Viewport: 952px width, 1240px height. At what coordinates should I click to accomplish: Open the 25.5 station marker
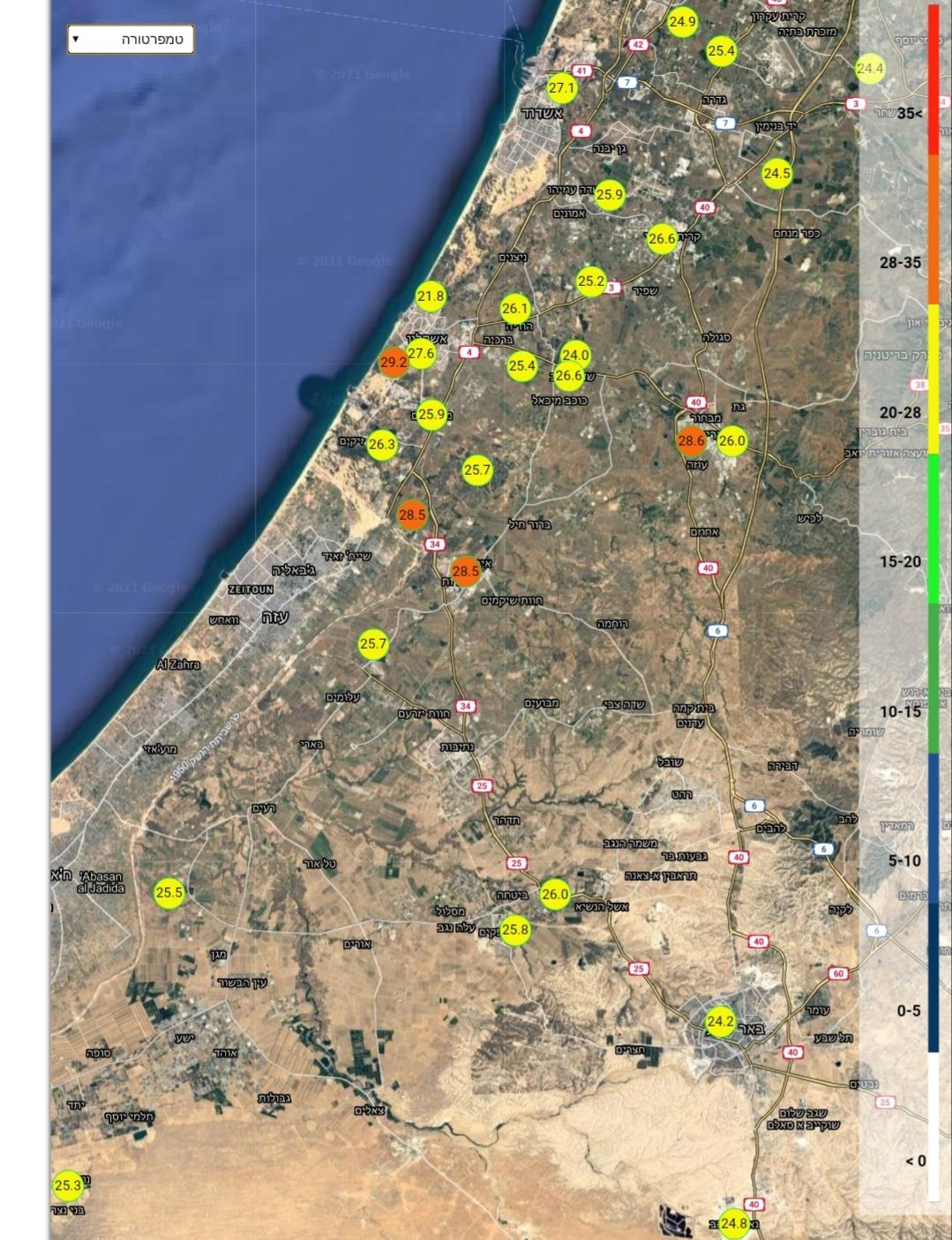point(169,892)
